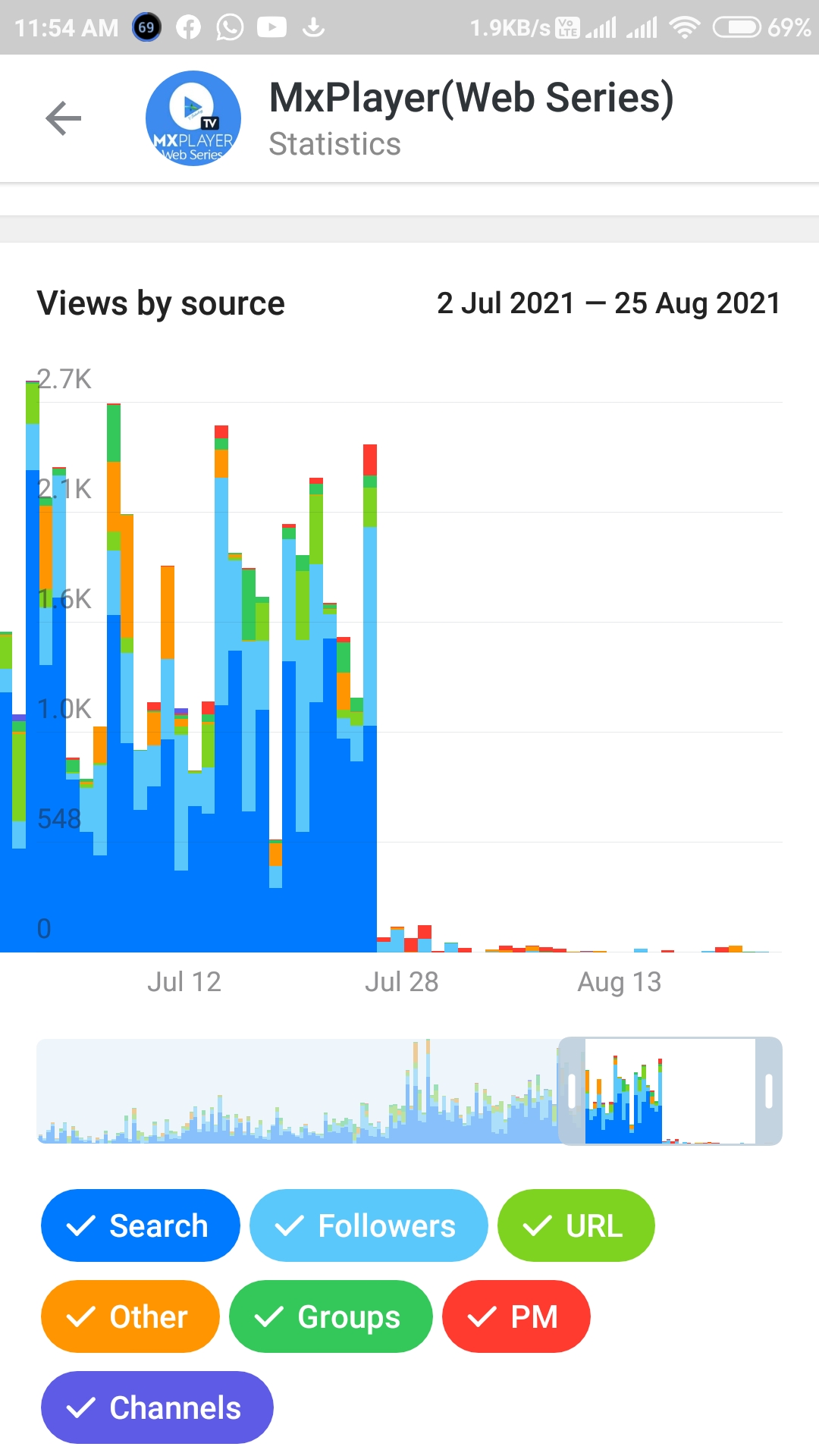Viewport: 819px width, 1456px height.
Task: Disable the Channels source chip
Action: (157, 1407)
